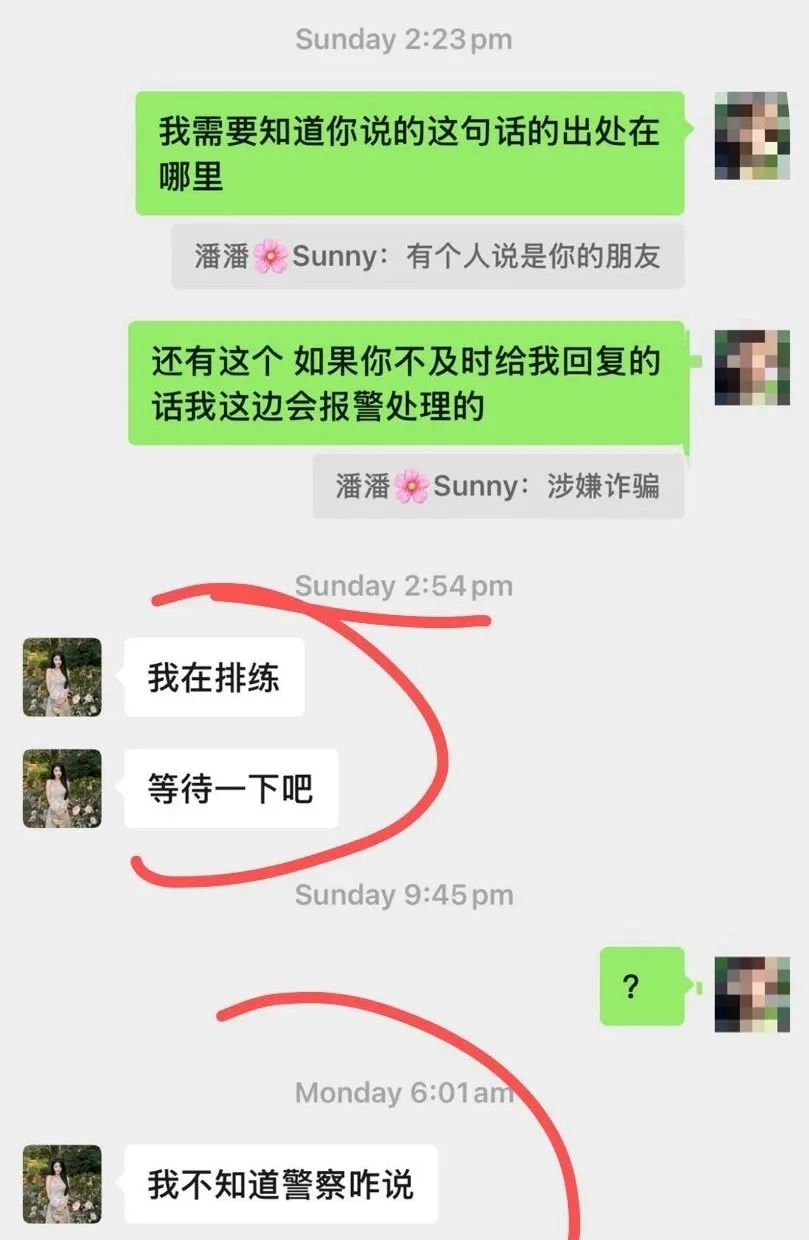Open quoted reply "有个人说是你的朋友"
This screenshot has height=1240, width=809.
coord(428,257)
